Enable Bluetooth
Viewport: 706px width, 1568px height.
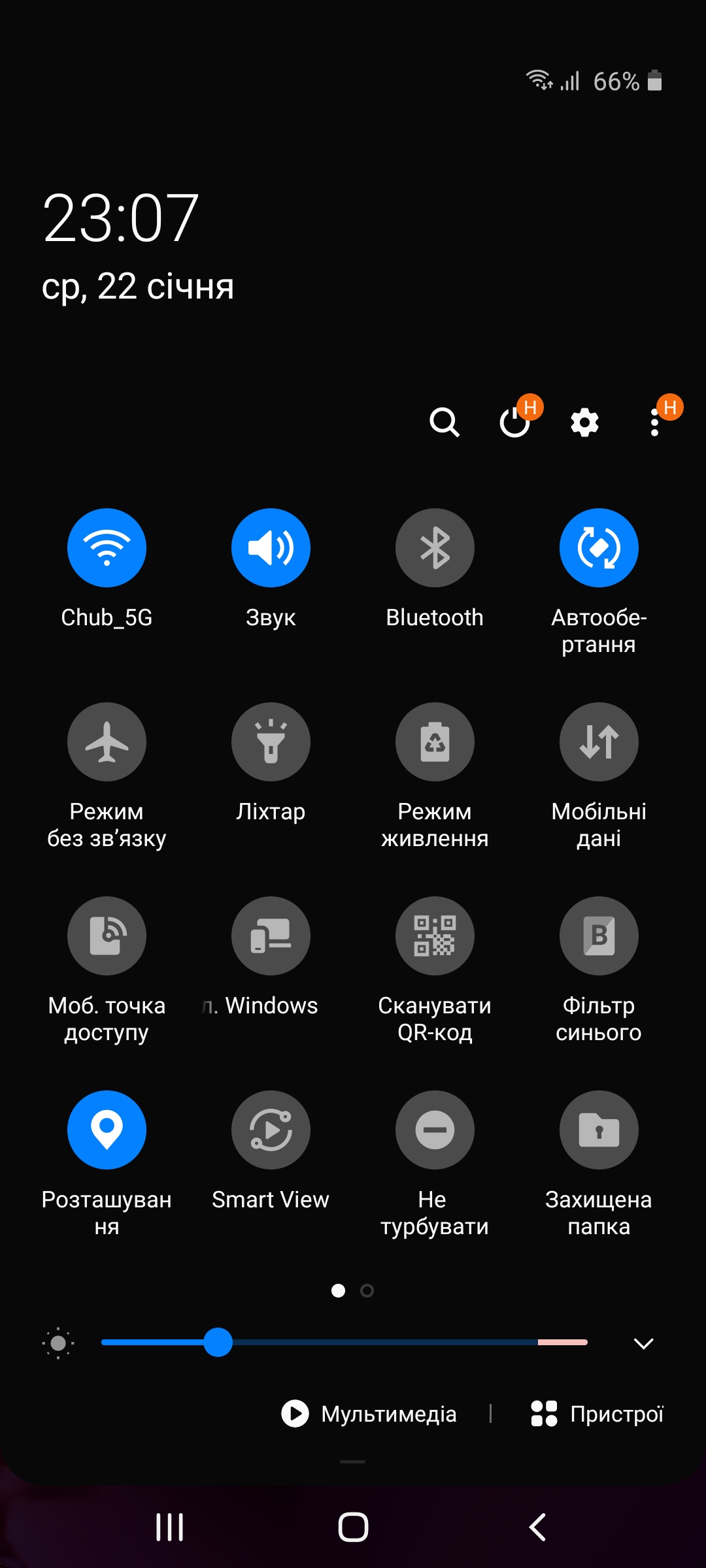(x=435, y=547)
